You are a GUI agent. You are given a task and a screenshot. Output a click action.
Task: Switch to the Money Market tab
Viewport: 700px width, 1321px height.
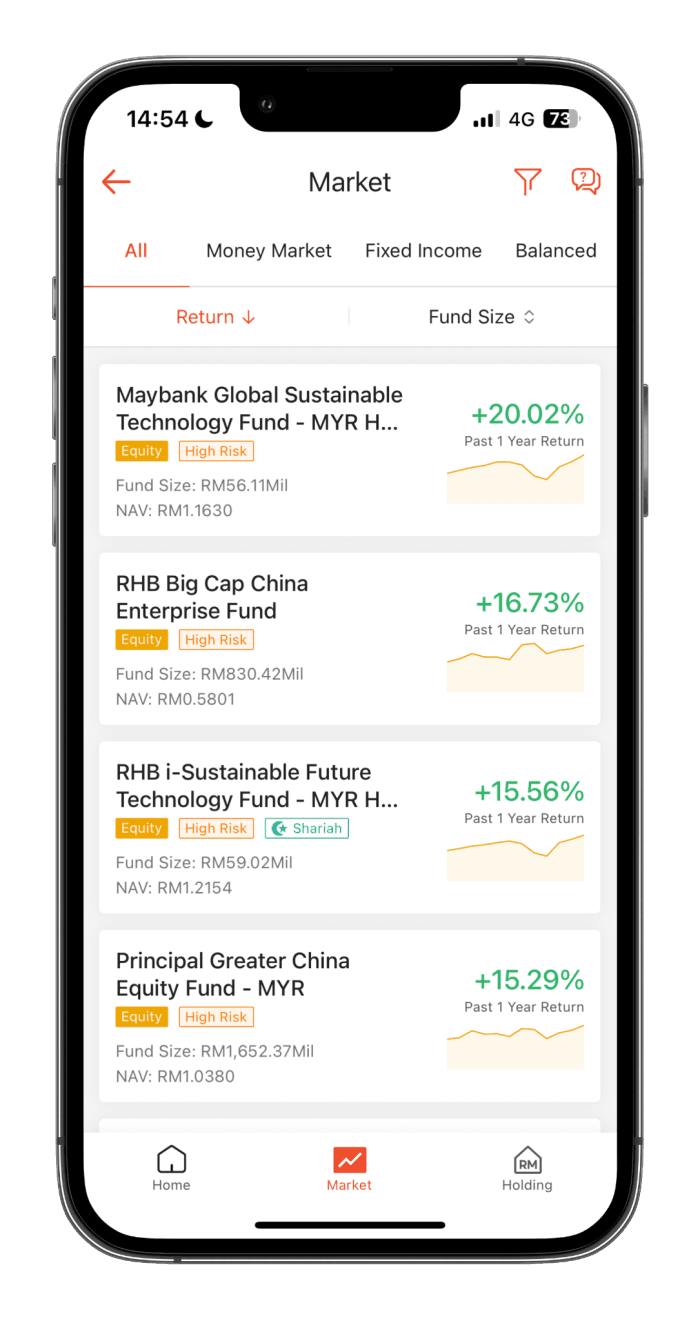click(x=268, y=251)
